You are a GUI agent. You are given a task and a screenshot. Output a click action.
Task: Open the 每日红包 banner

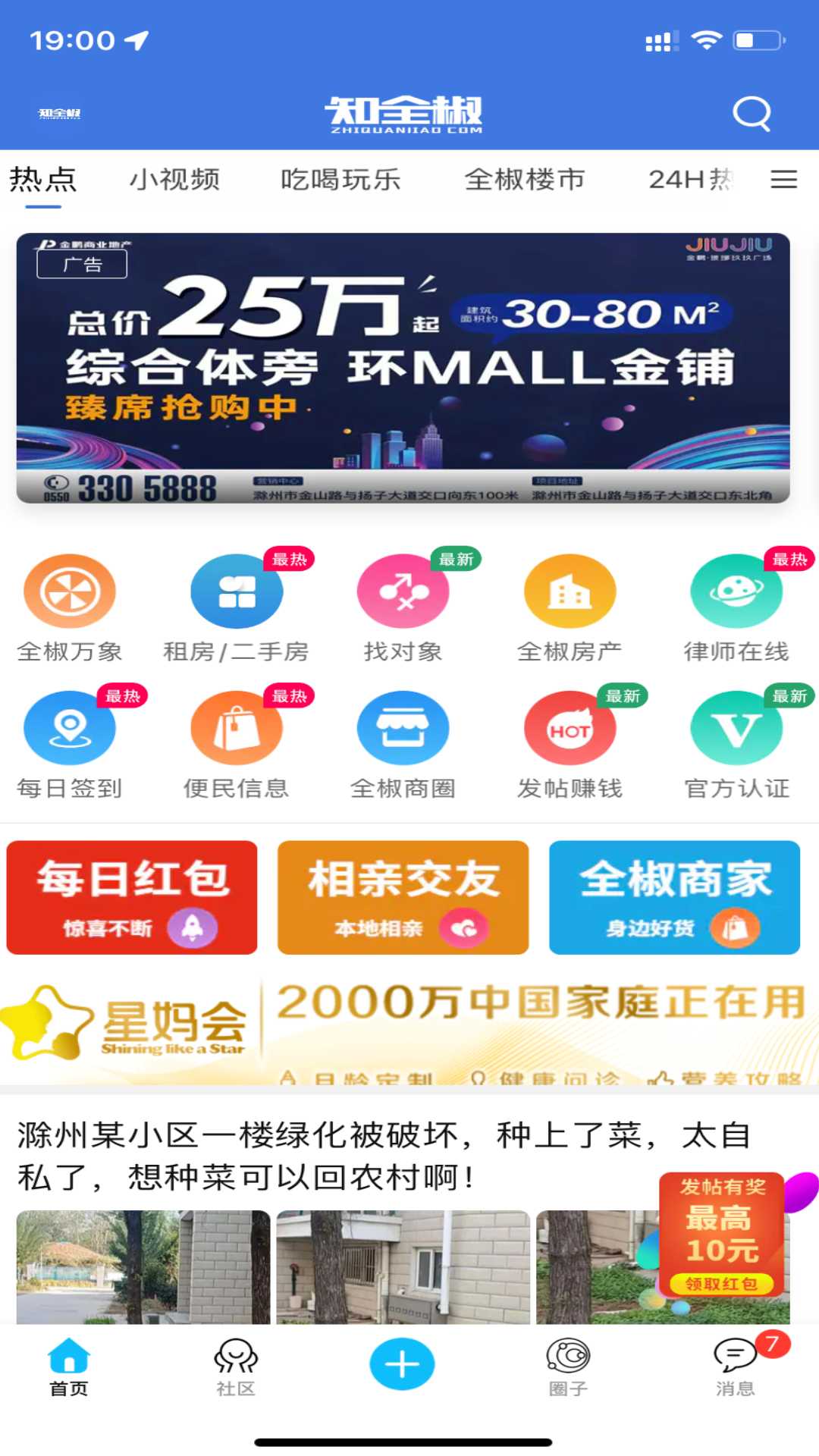click(131, 899)
